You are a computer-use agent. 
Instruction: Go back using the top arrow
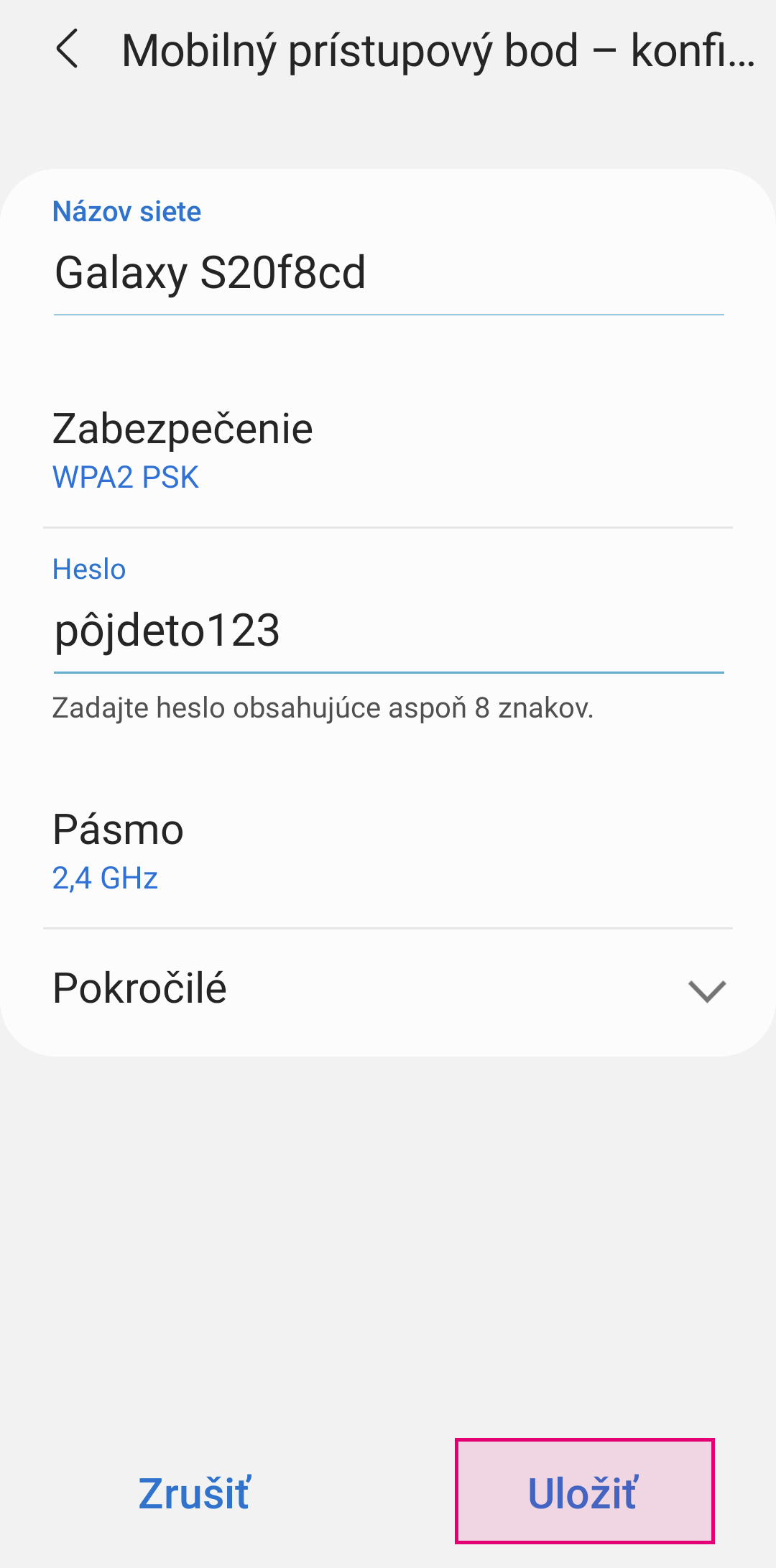67,50
